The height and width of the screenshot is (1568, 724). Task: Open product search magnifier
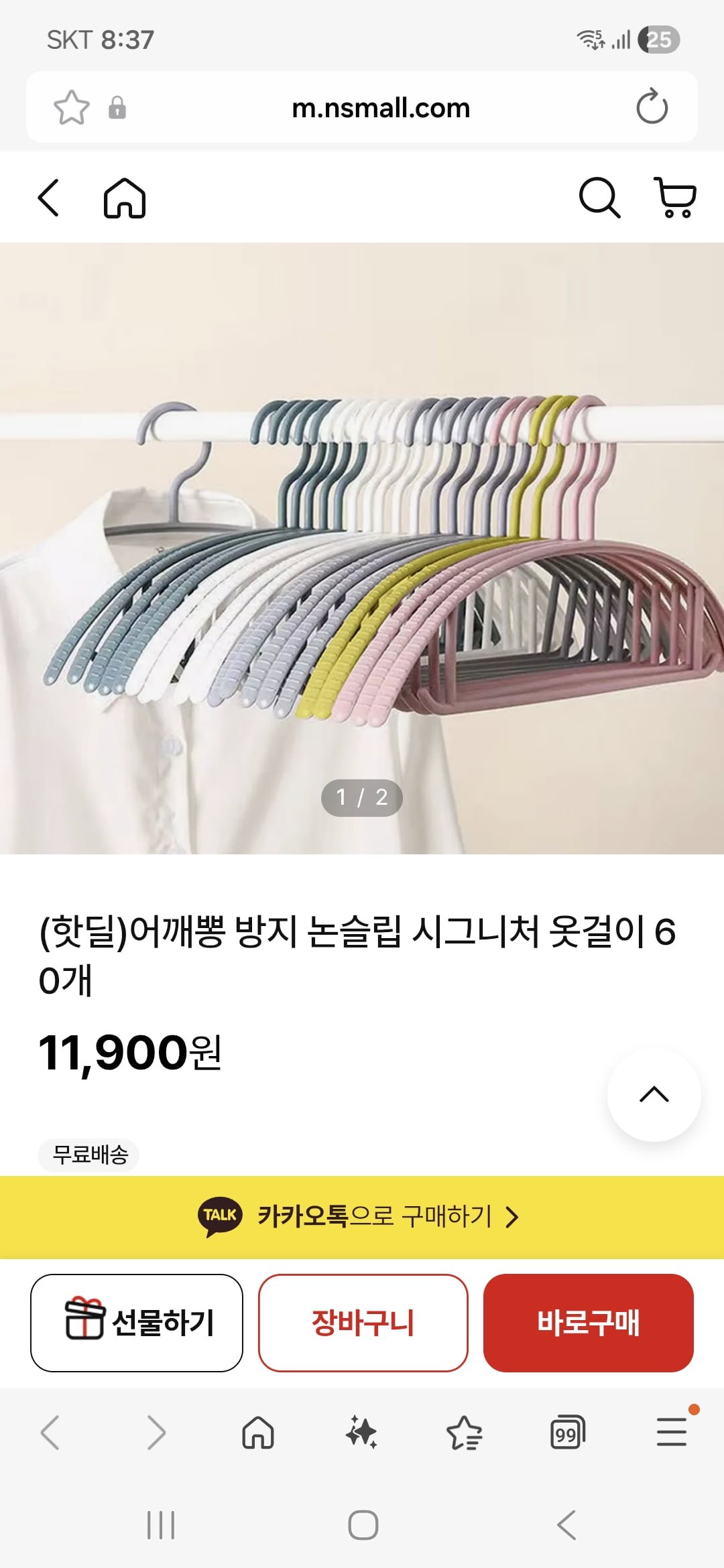[x=599, y=198]
